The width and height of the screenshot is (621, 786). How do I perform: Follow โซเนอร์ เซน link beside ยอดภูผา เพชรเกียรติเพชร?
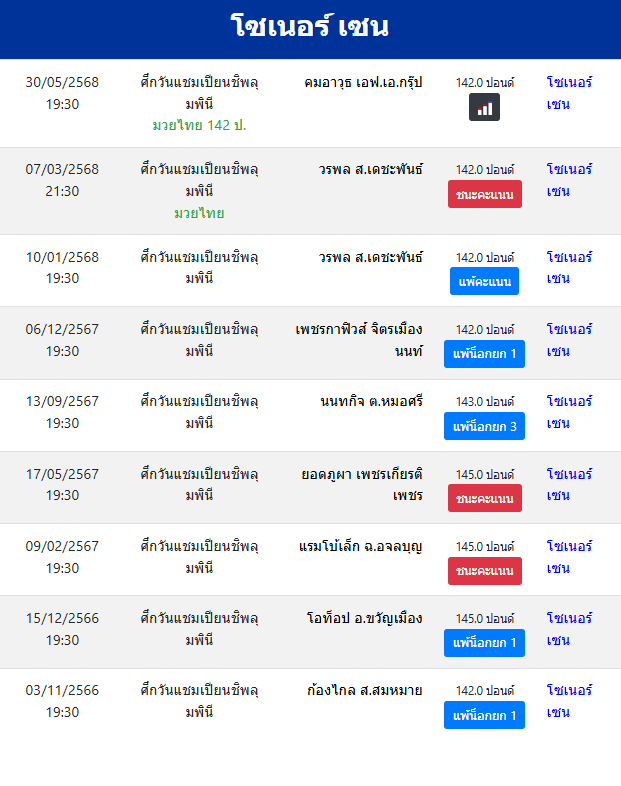tap(568, 484)
